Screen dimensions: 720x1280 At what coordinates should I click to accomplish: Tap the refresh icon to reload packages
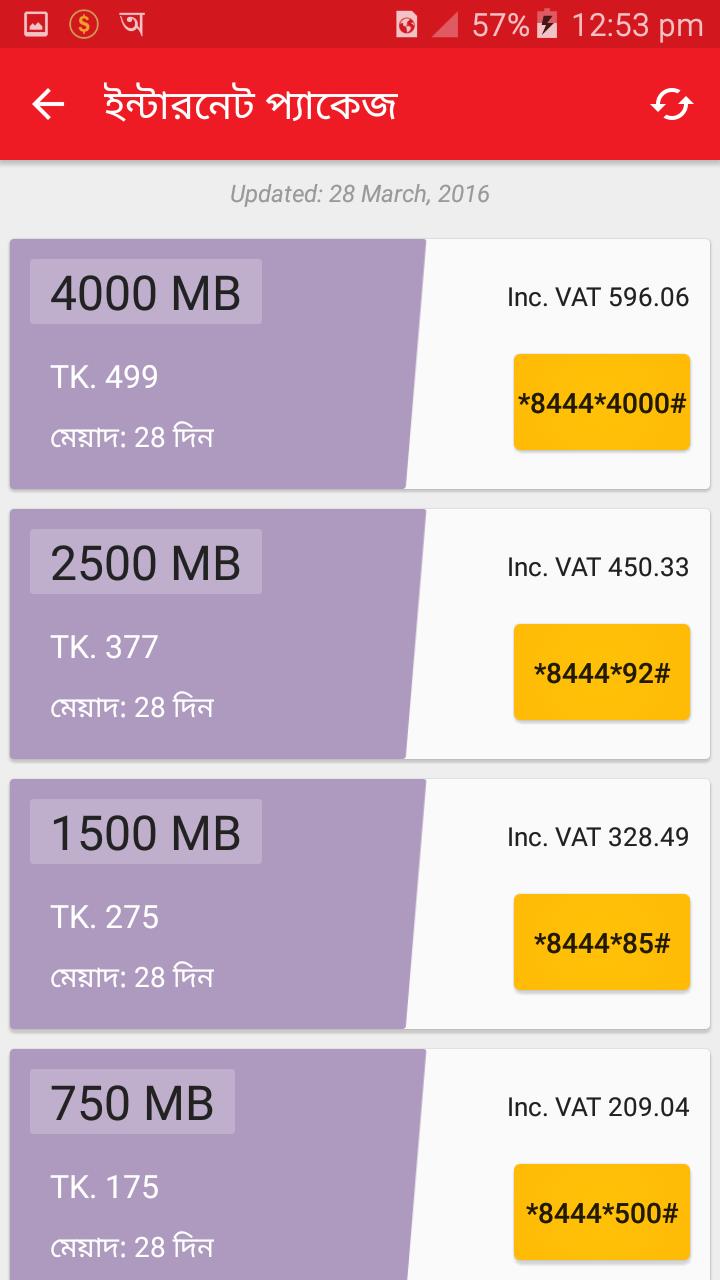pyautogui.click(x=674, y=103)
